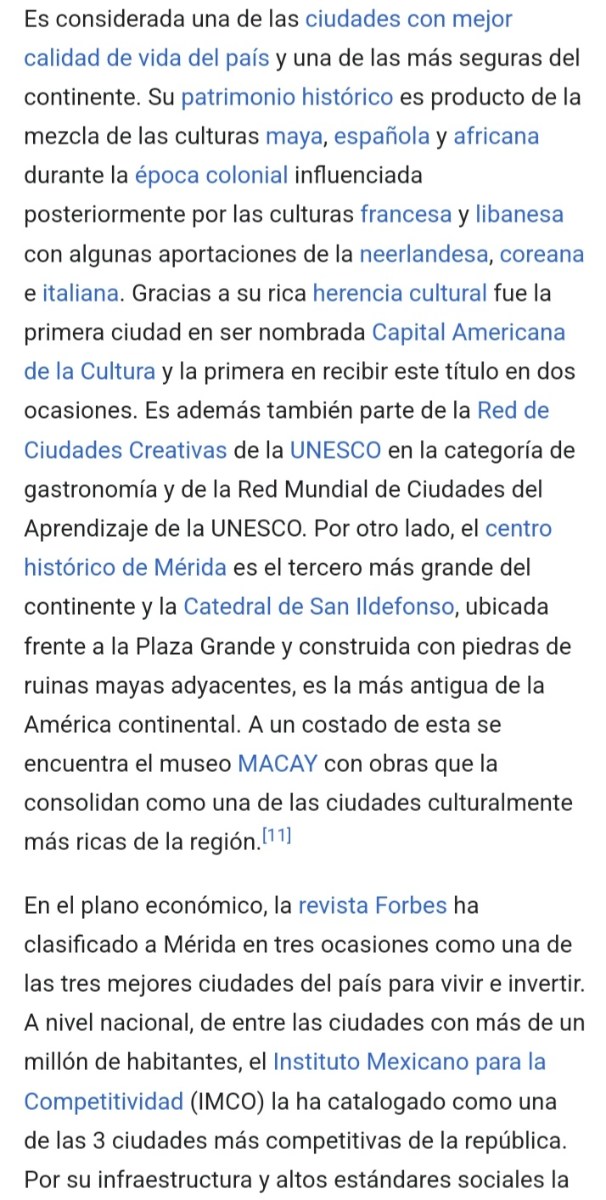Follow the UNESCO link
Image resolution: width=606 pixels, height=1200 pixels.
335,450
